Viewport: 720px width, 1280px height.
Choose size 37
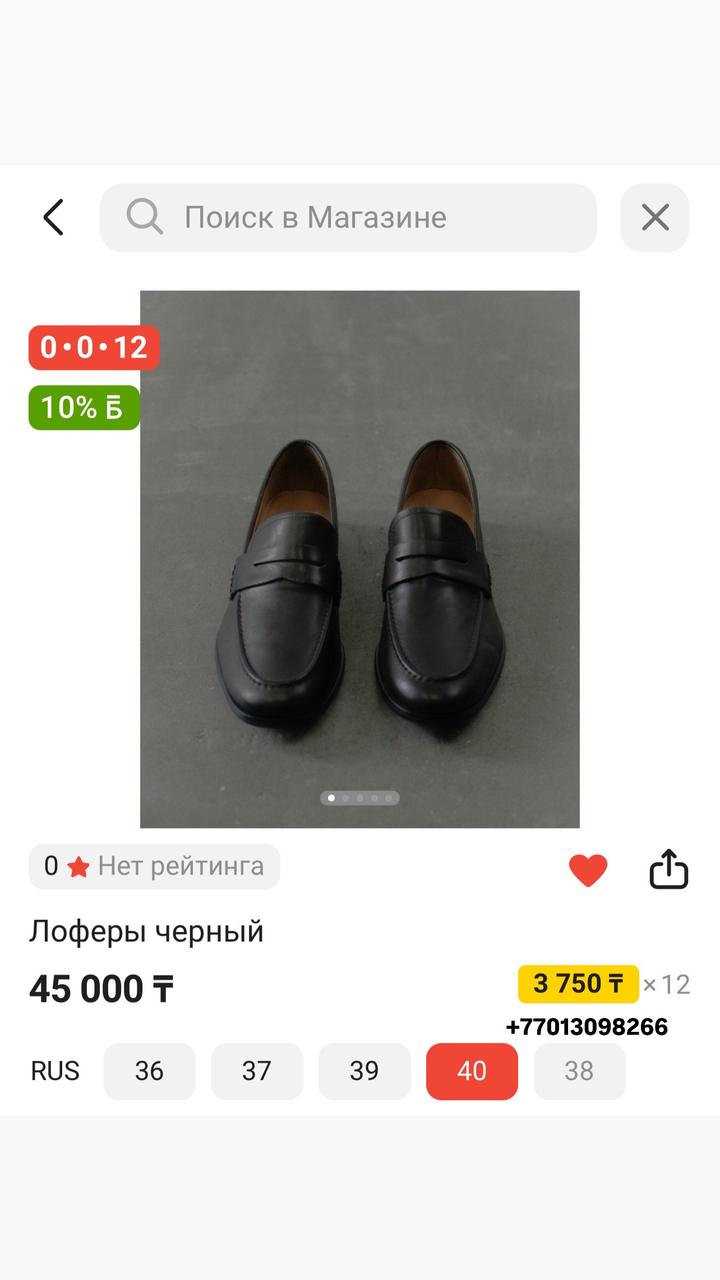tap(257, 1071)
